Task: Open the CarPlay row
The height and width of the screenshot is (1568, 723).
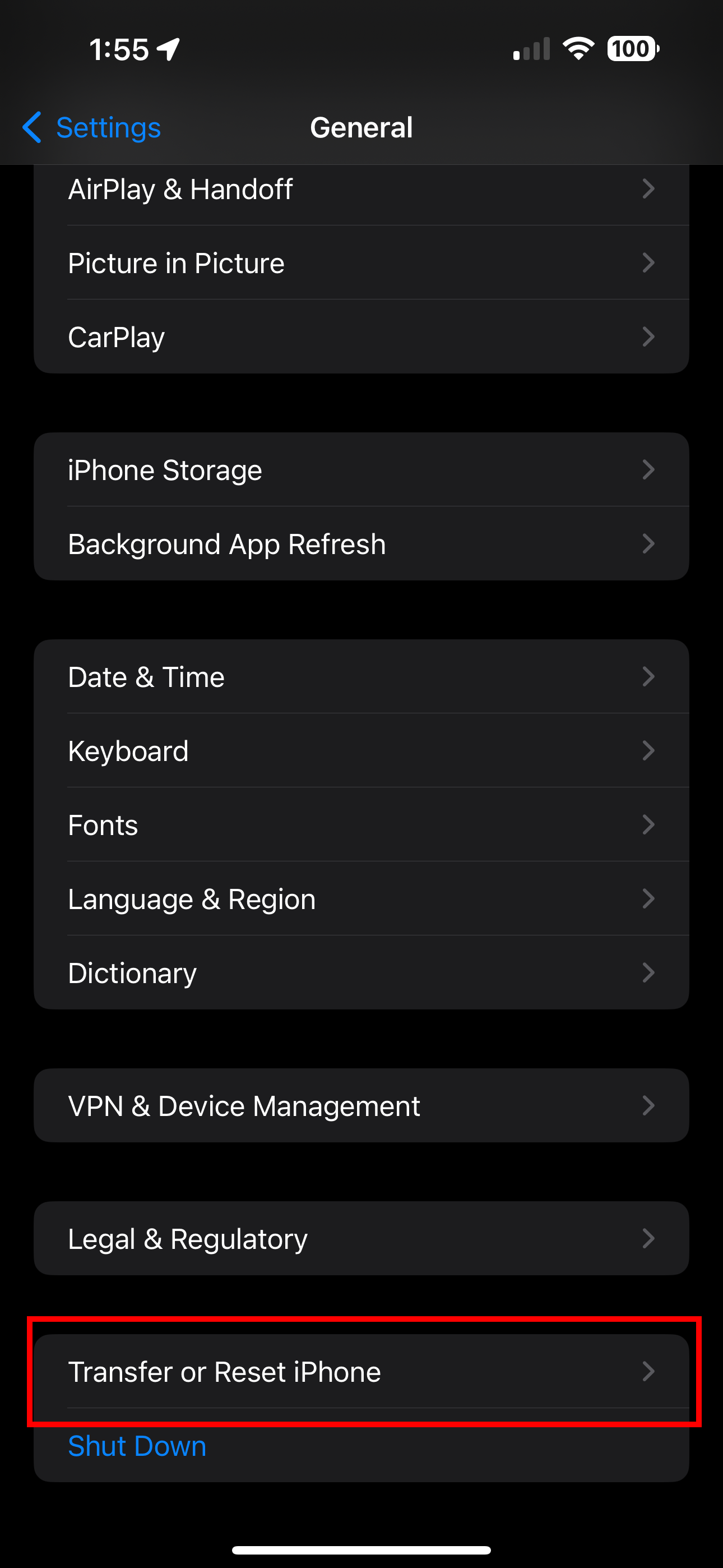Action: (x=361, y=336)
